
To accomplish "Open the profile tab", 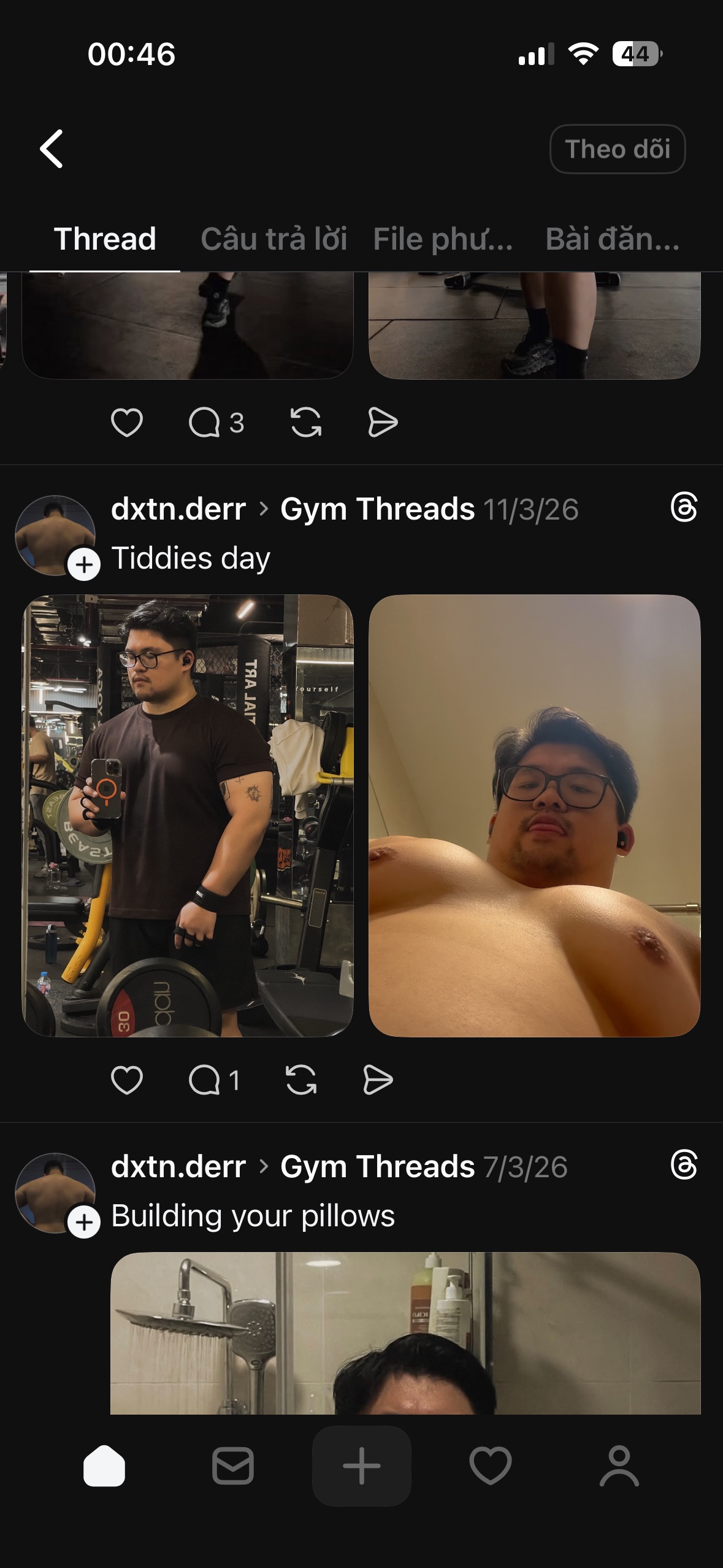I will click(619, 1466).
